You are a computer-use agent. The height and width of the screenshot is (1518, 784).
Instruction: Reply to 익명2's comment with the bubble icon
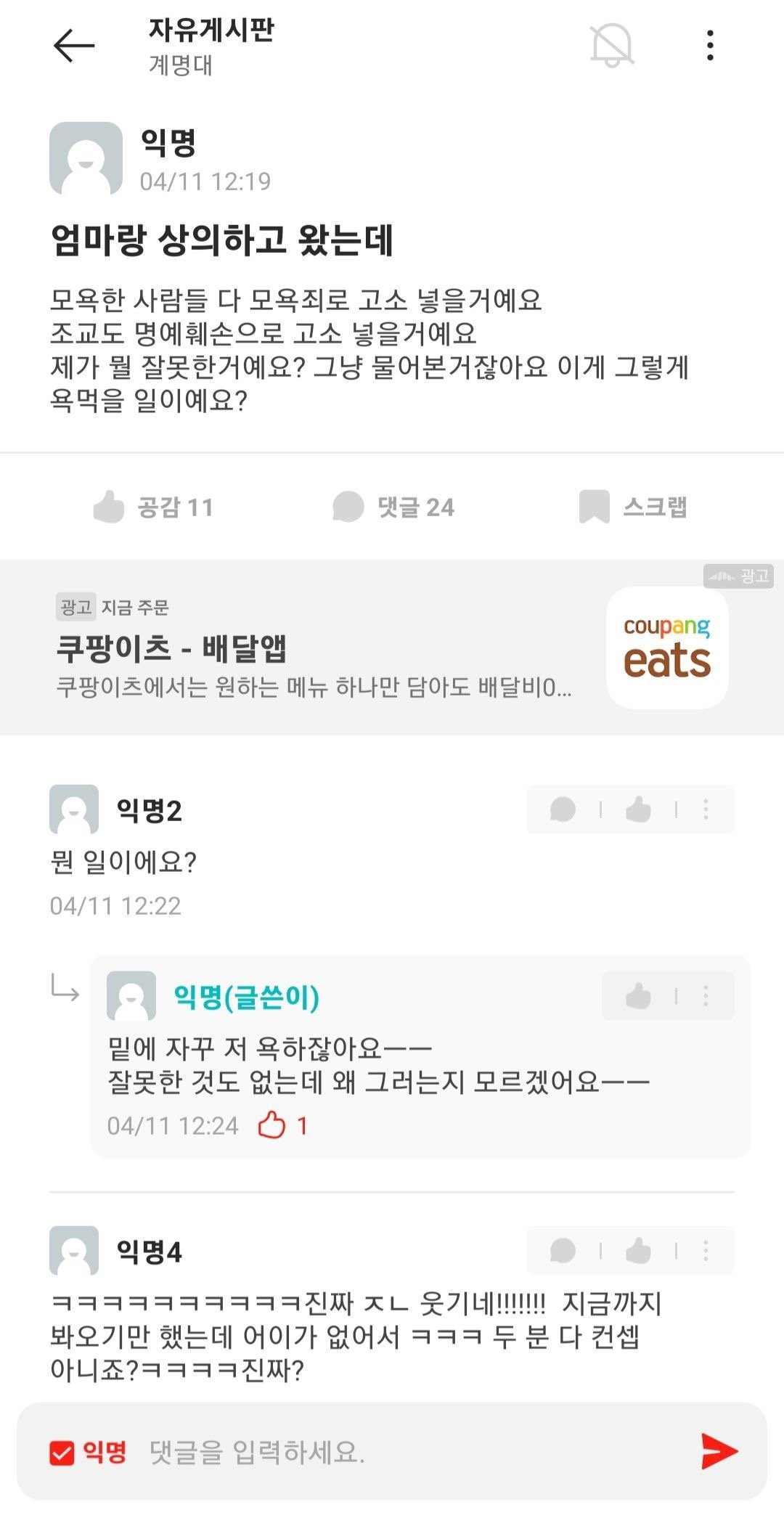coord(563,809)
